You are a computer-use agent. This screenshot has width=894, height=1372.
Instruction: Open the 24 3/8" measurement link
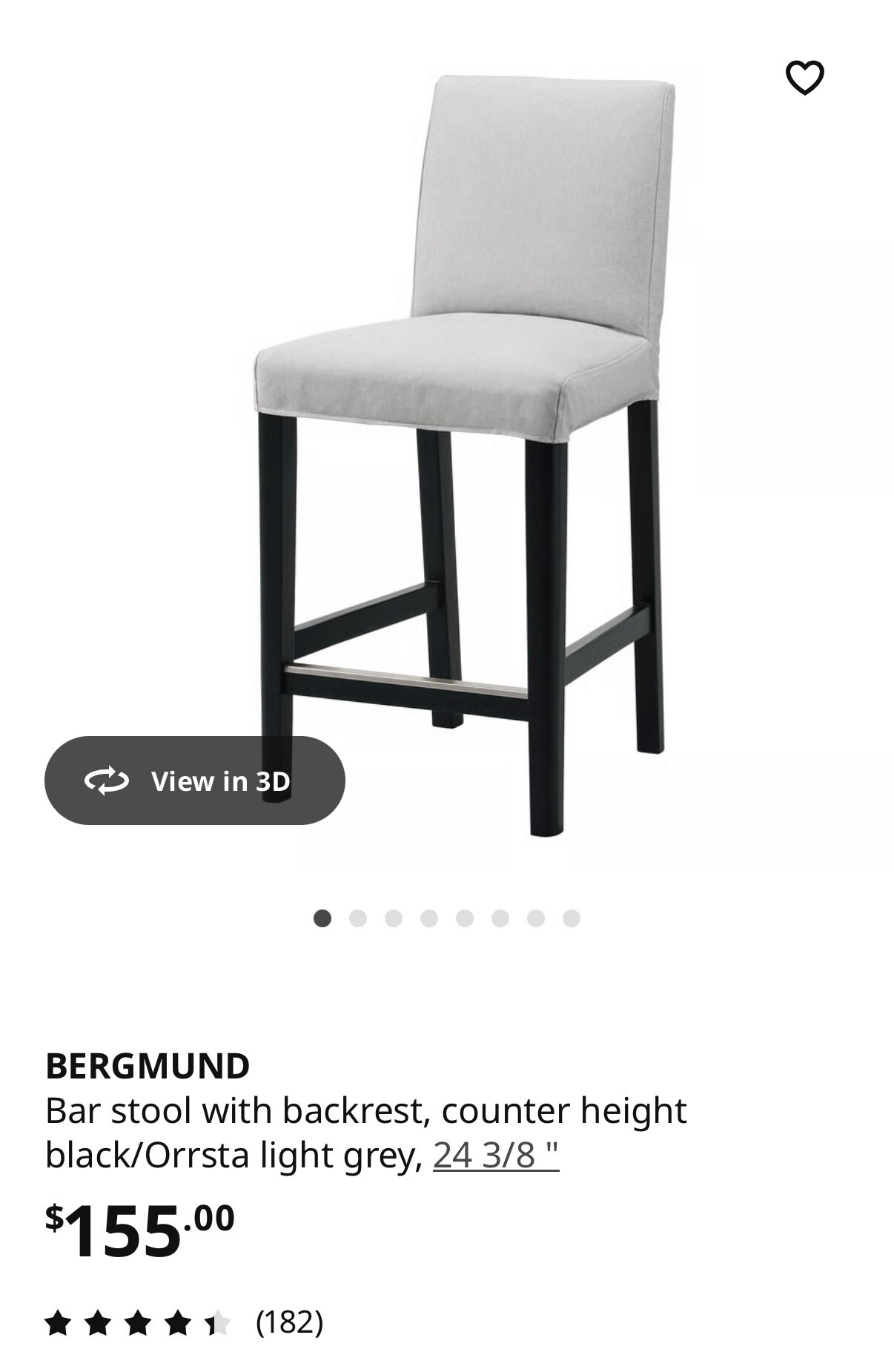[x=496, y=1155]
